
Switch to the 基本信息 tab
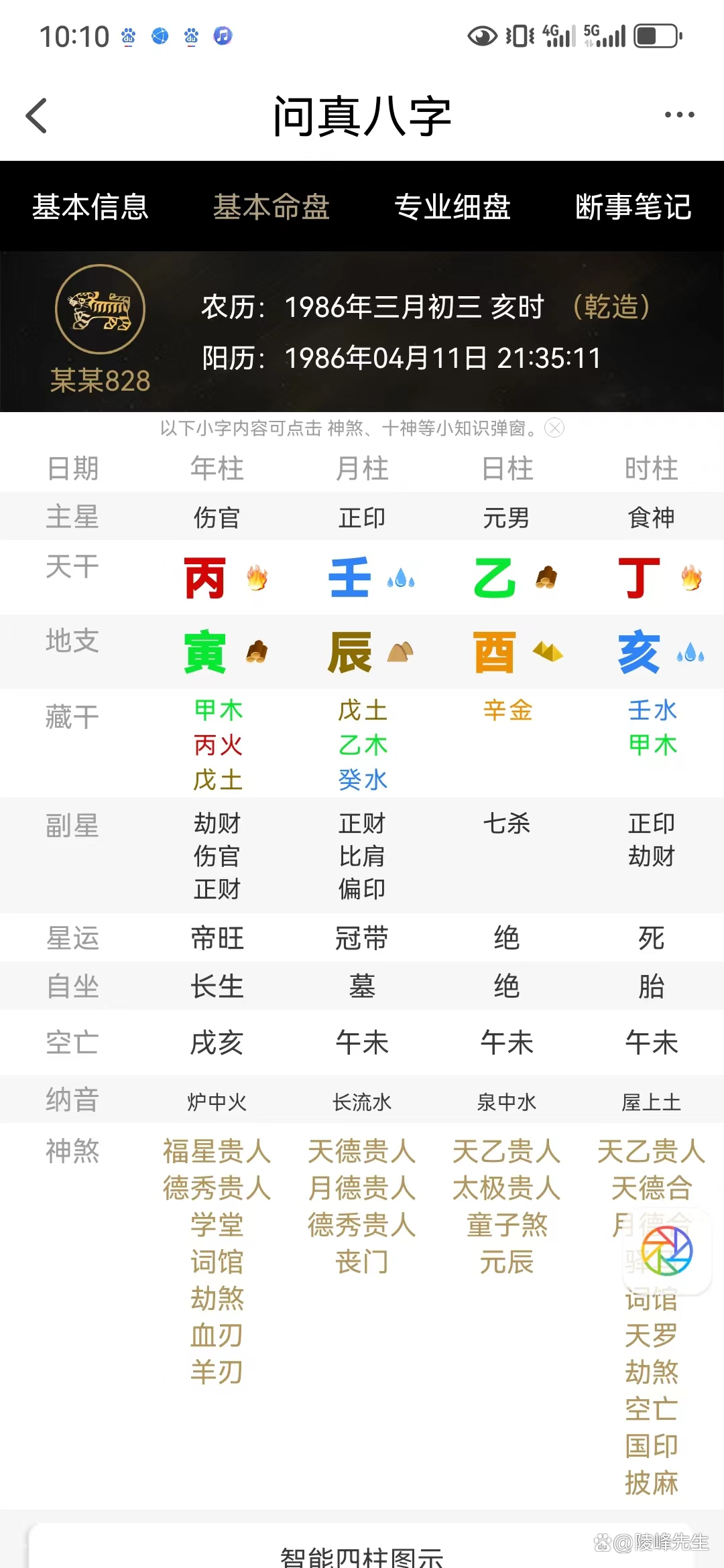[92, 208]
